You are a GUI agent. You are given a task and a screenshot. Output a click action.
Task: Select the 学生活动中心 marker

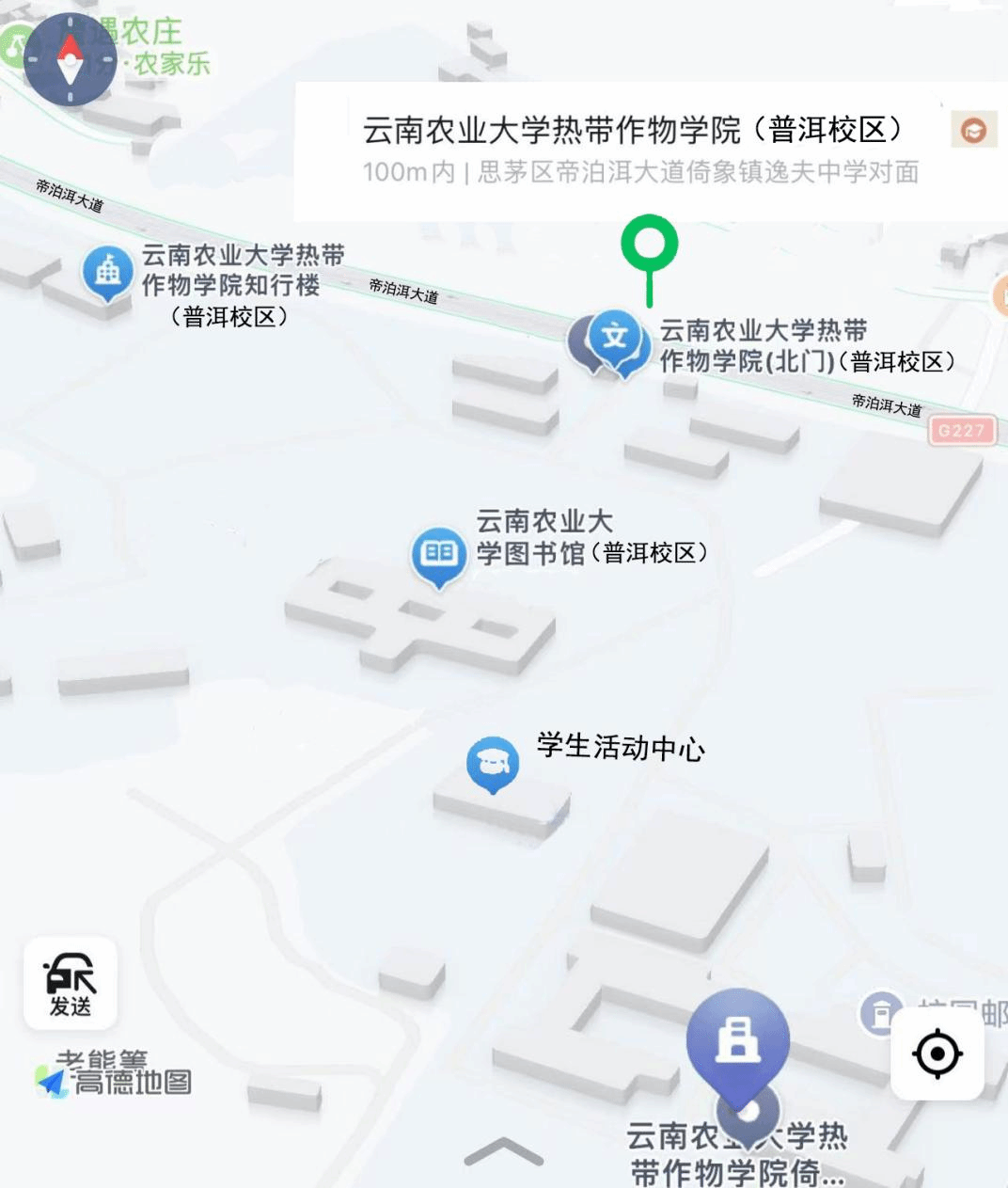[493, 762]
